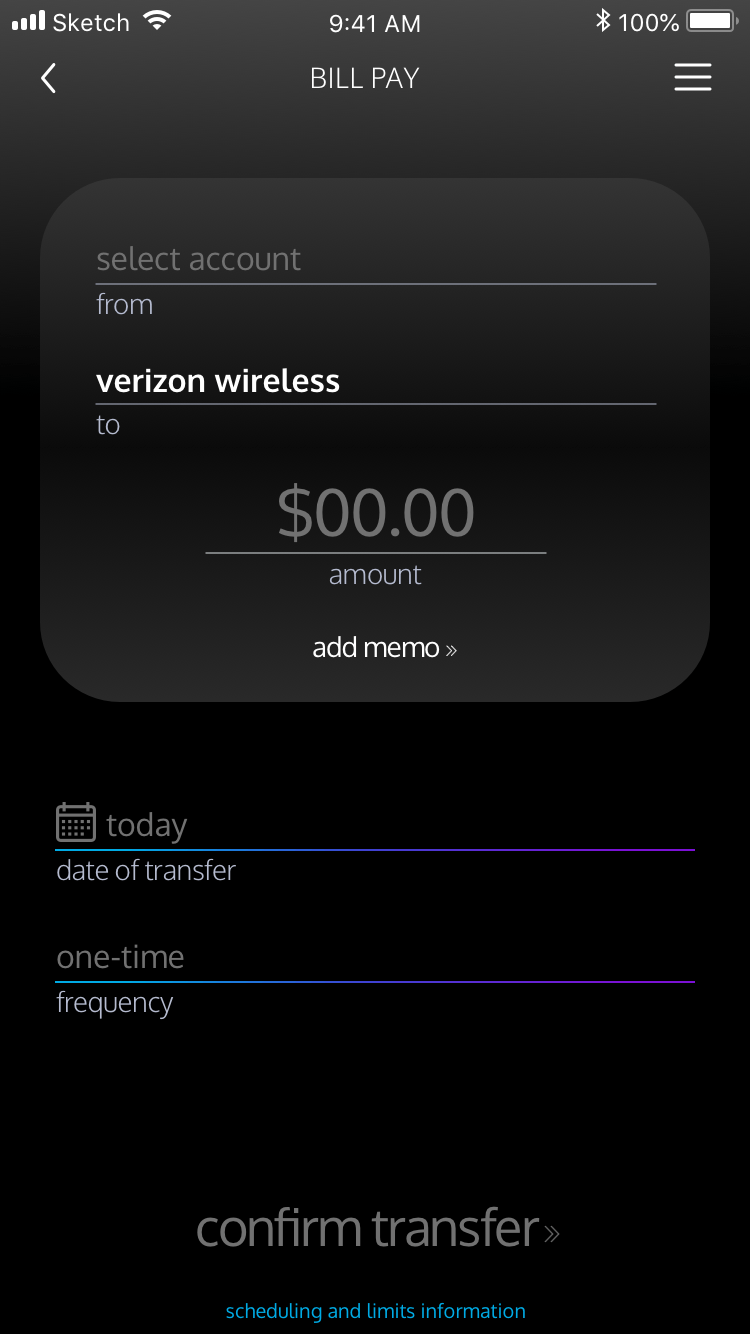Go back using the back arrow

click(48, 78)
